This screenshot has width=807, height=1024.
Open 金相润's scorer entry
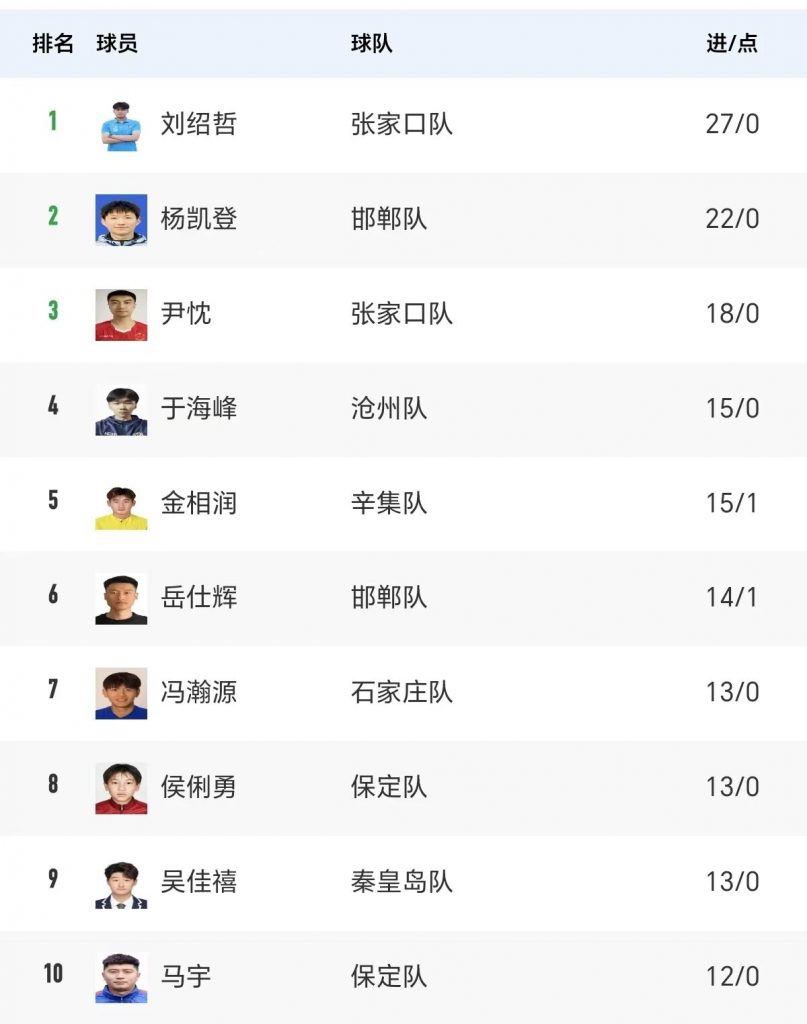pos(199,503)
